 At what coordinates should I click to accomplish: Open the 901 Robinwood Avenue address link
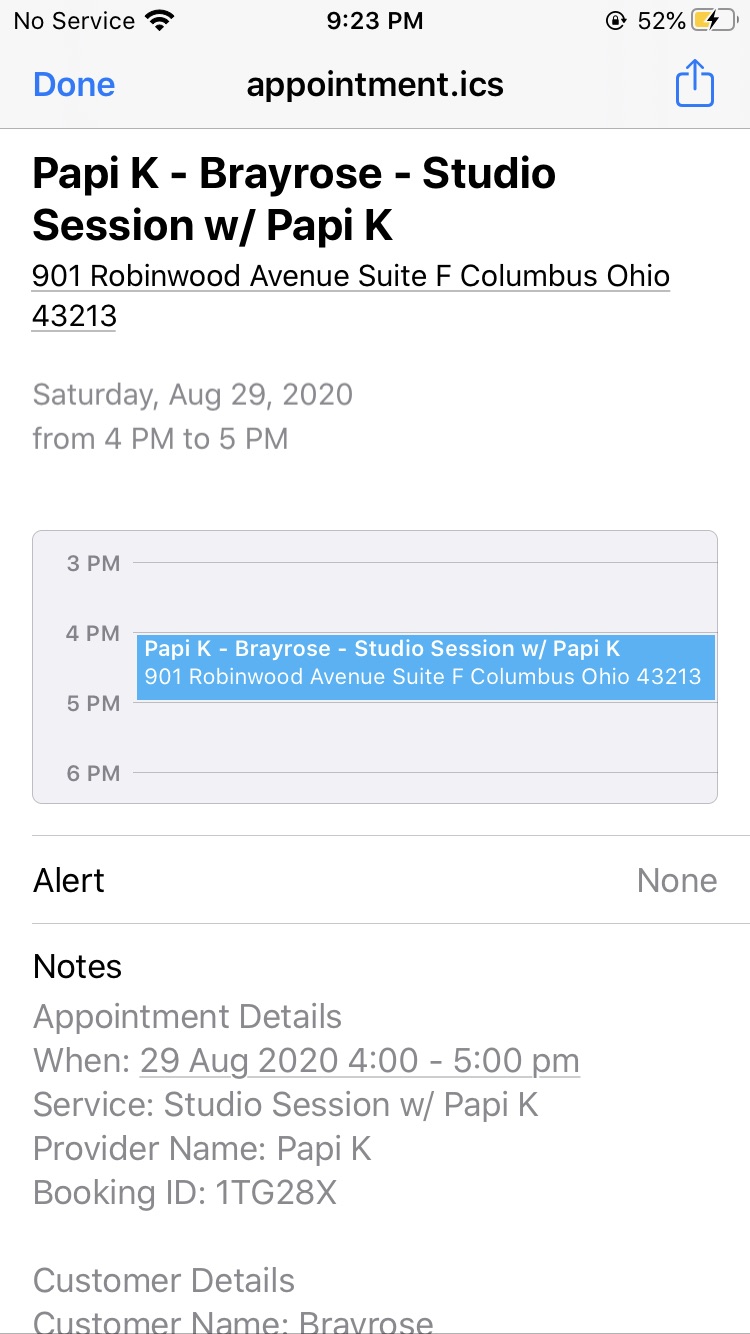[x=351, y=296]
